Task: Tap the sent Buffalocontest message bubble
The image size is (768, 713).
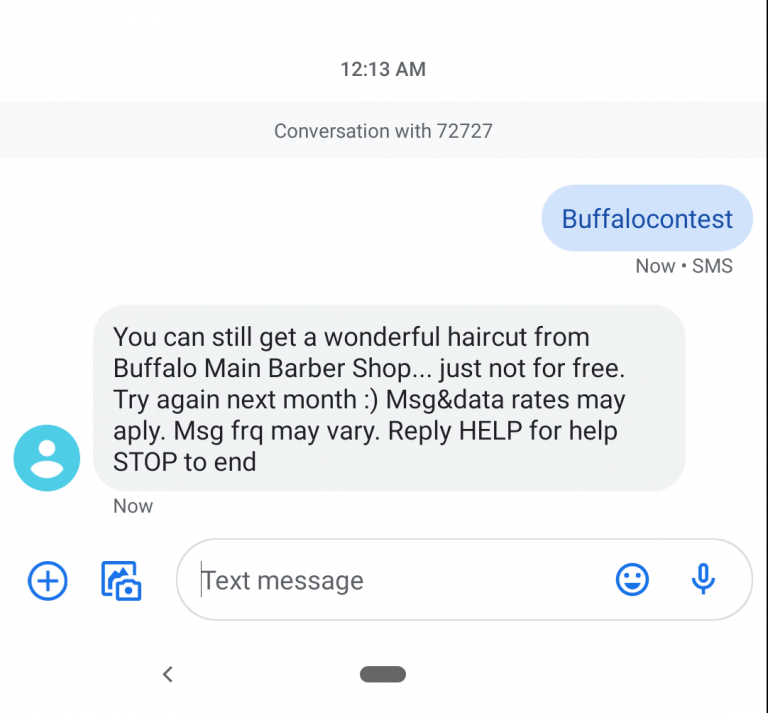Action: [647, 219]
